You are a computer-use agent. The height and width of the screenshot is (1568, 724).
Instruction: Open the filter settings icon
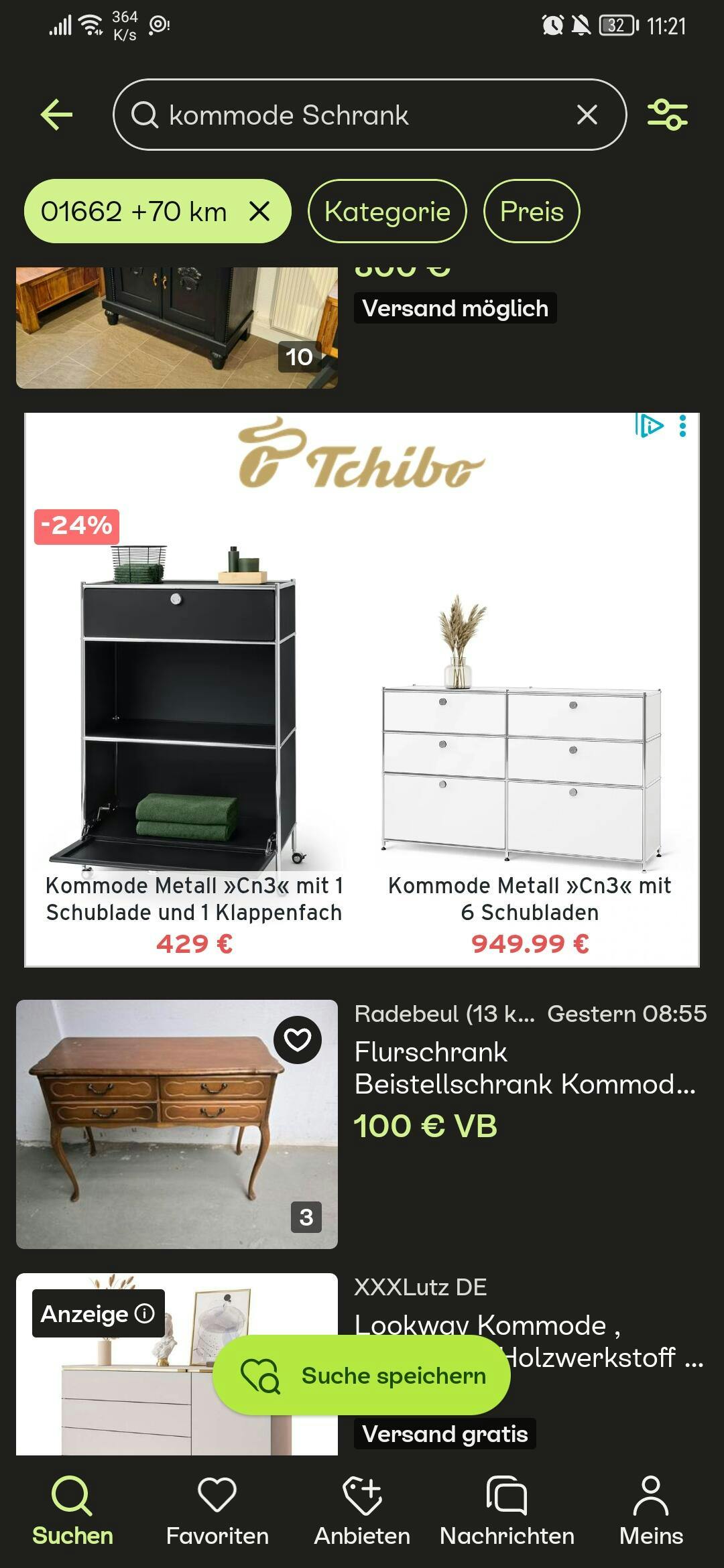(x=667, y=115)
